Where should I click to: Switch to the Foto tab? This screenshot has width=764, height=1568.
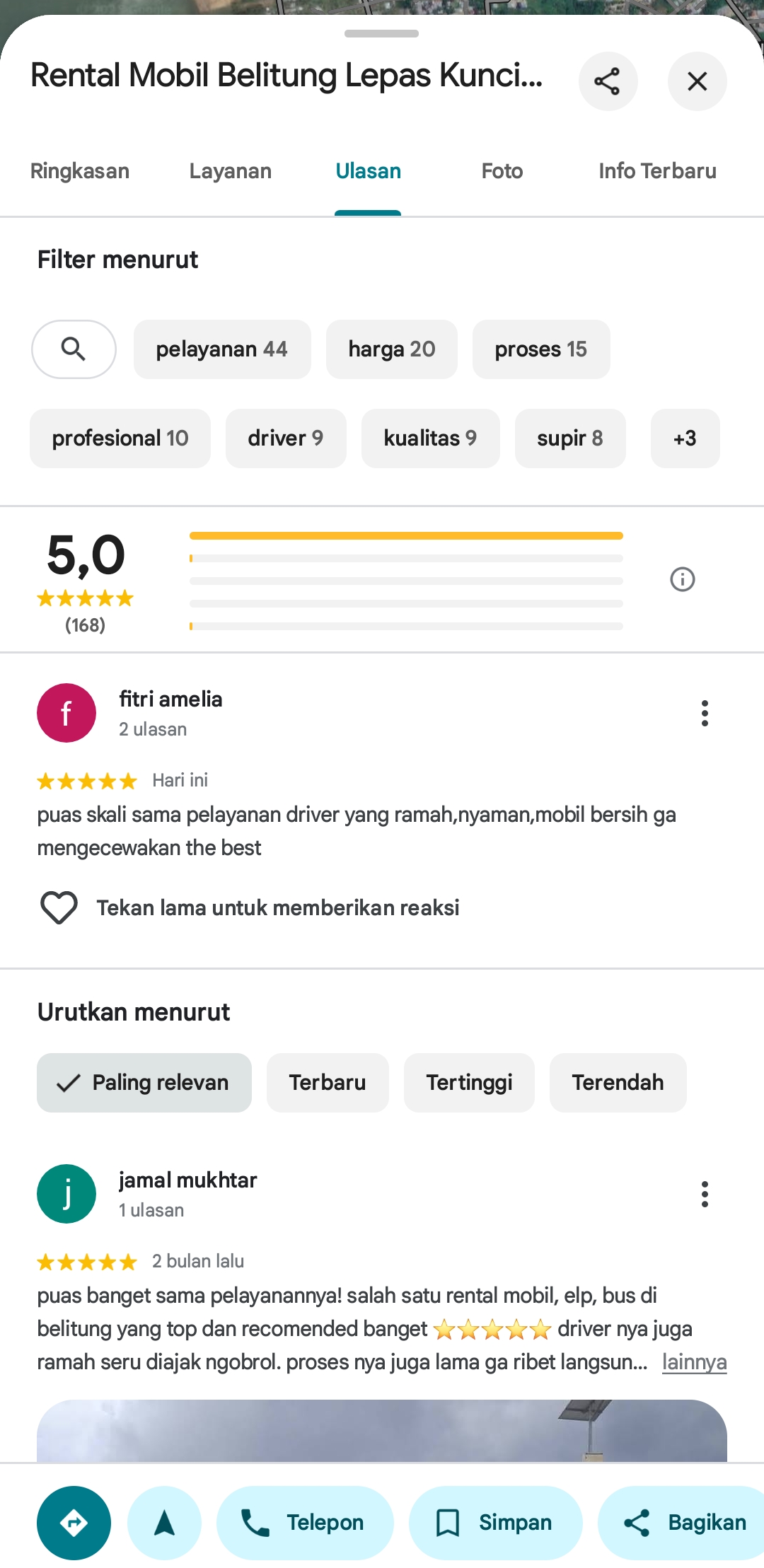[x=502, y=171]
